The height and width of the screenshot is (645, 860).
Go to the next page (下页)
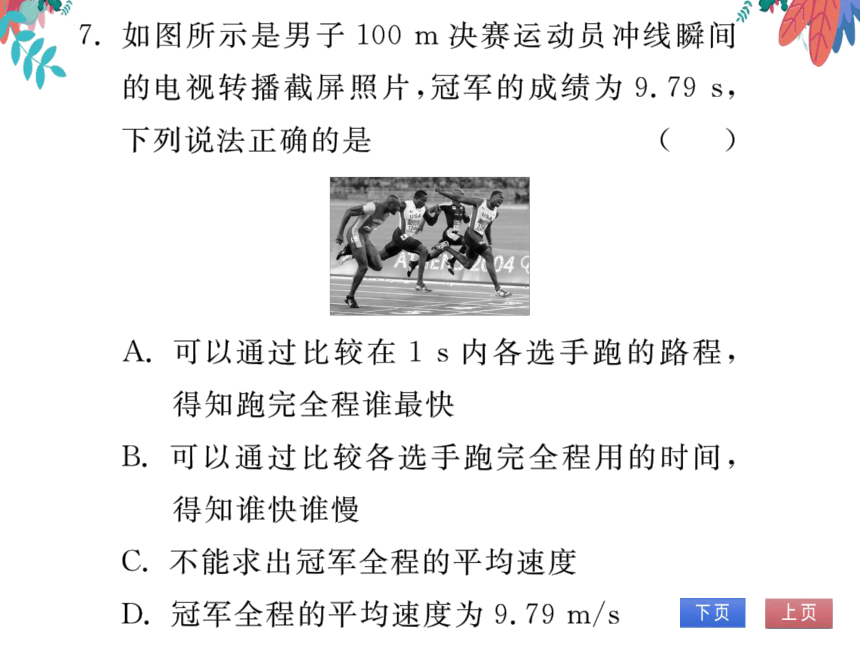pyautogui.click(x=712, y=613)
